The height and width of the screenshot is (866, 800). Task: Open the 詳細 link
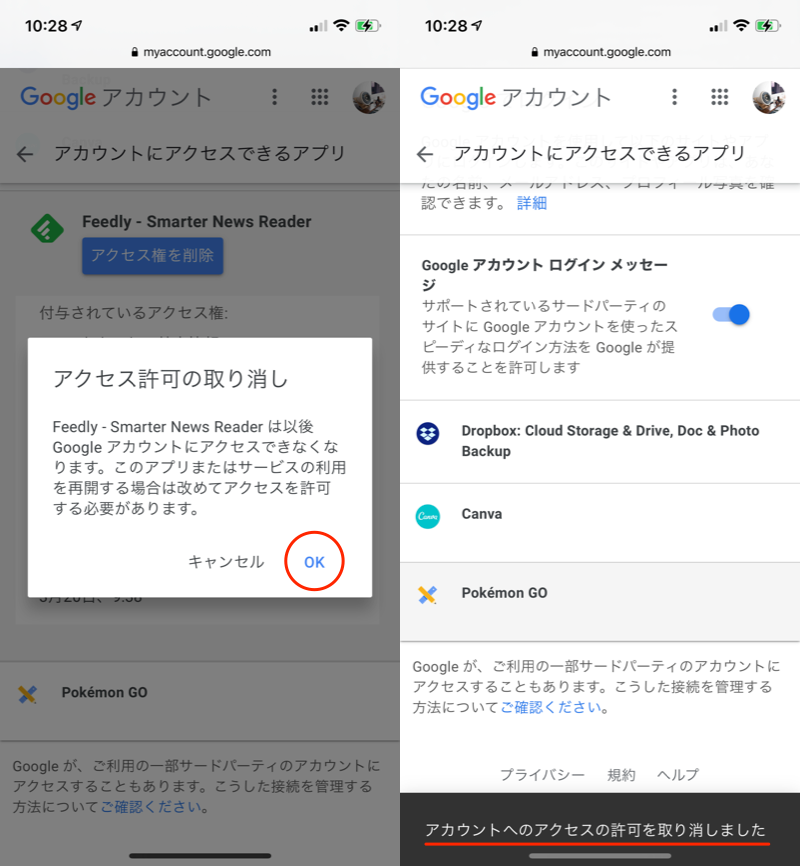(x=531, y=203)
